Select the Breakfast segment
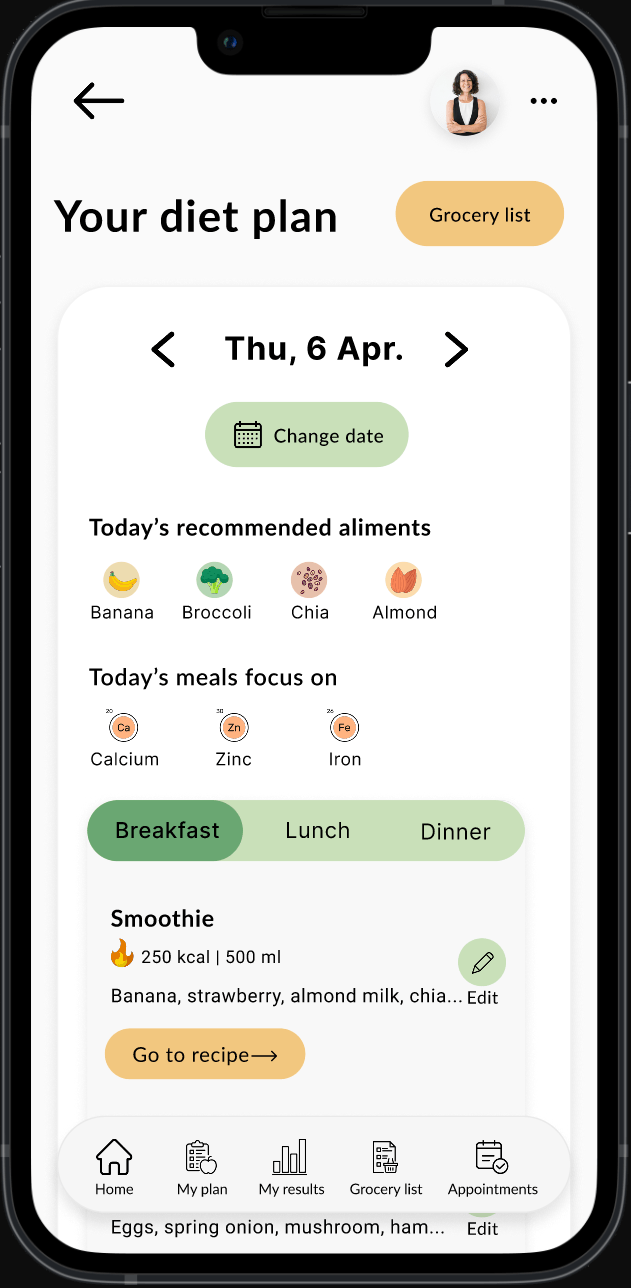Viewport: 631px width, 1288px height. coord(166,830)
